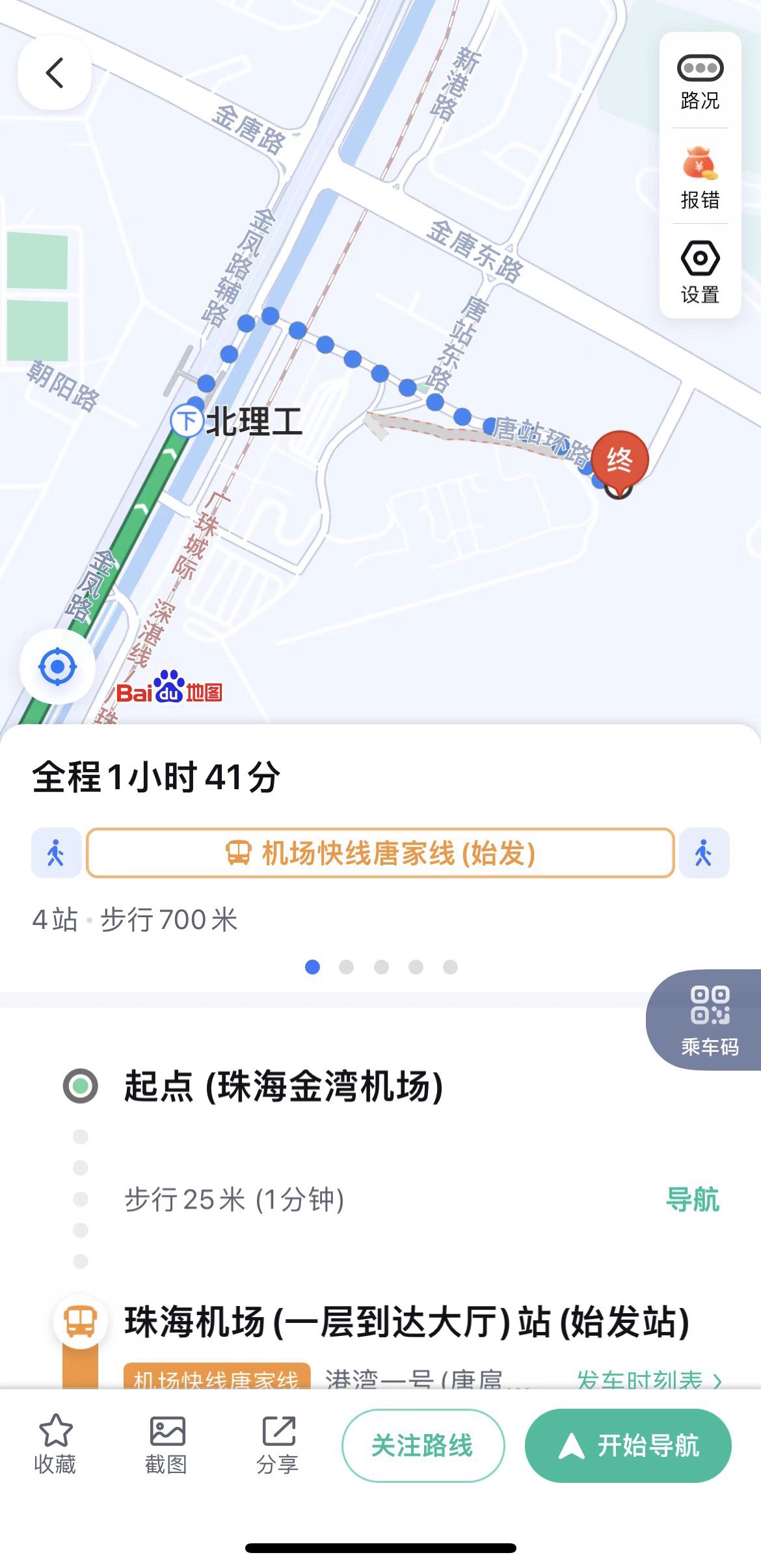View the 发车时刻表 departure timetable
The height and width of the screenshot is (1568, 761).
[x=648, y=1378]
